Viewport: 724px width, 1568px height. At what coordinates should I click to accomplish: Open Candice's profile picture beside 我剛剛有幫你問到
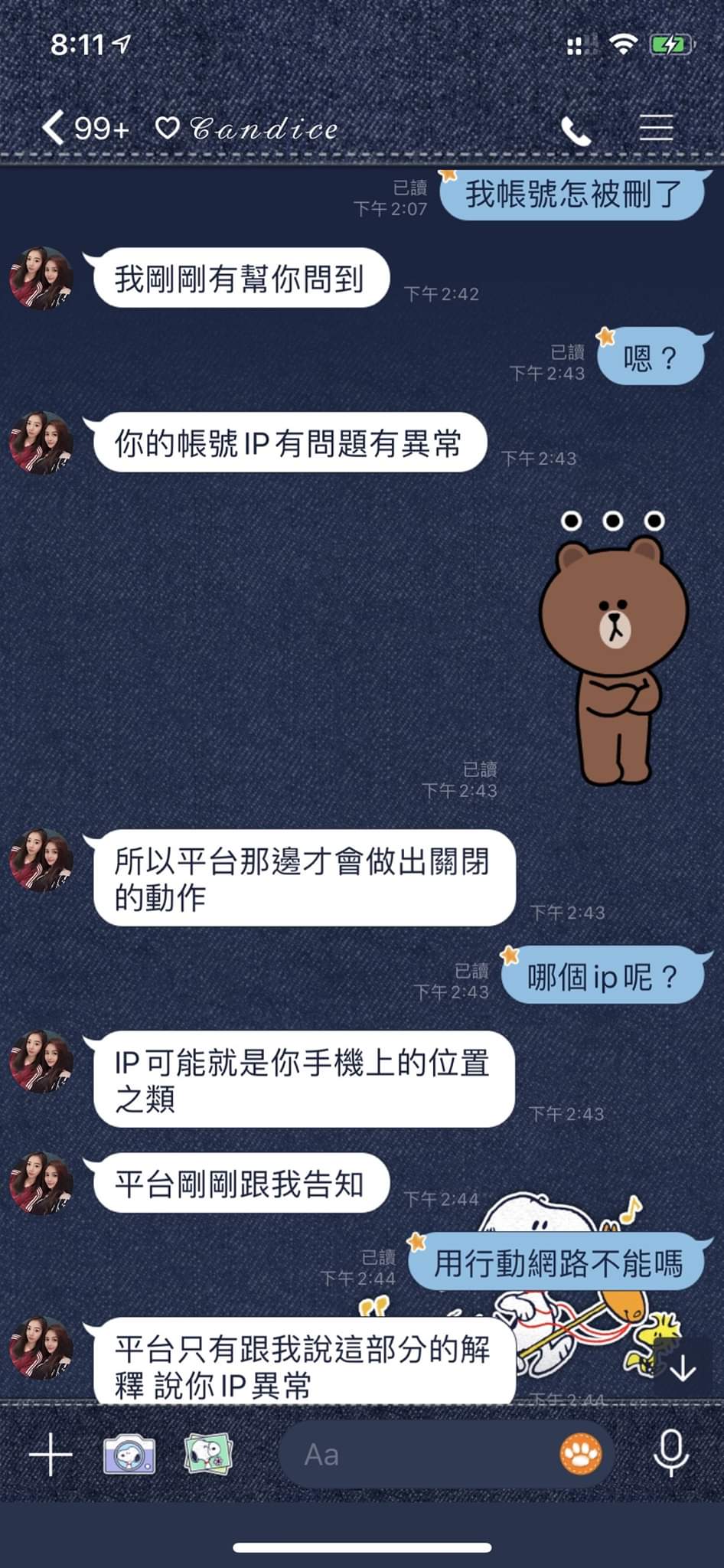click(41, 279)
